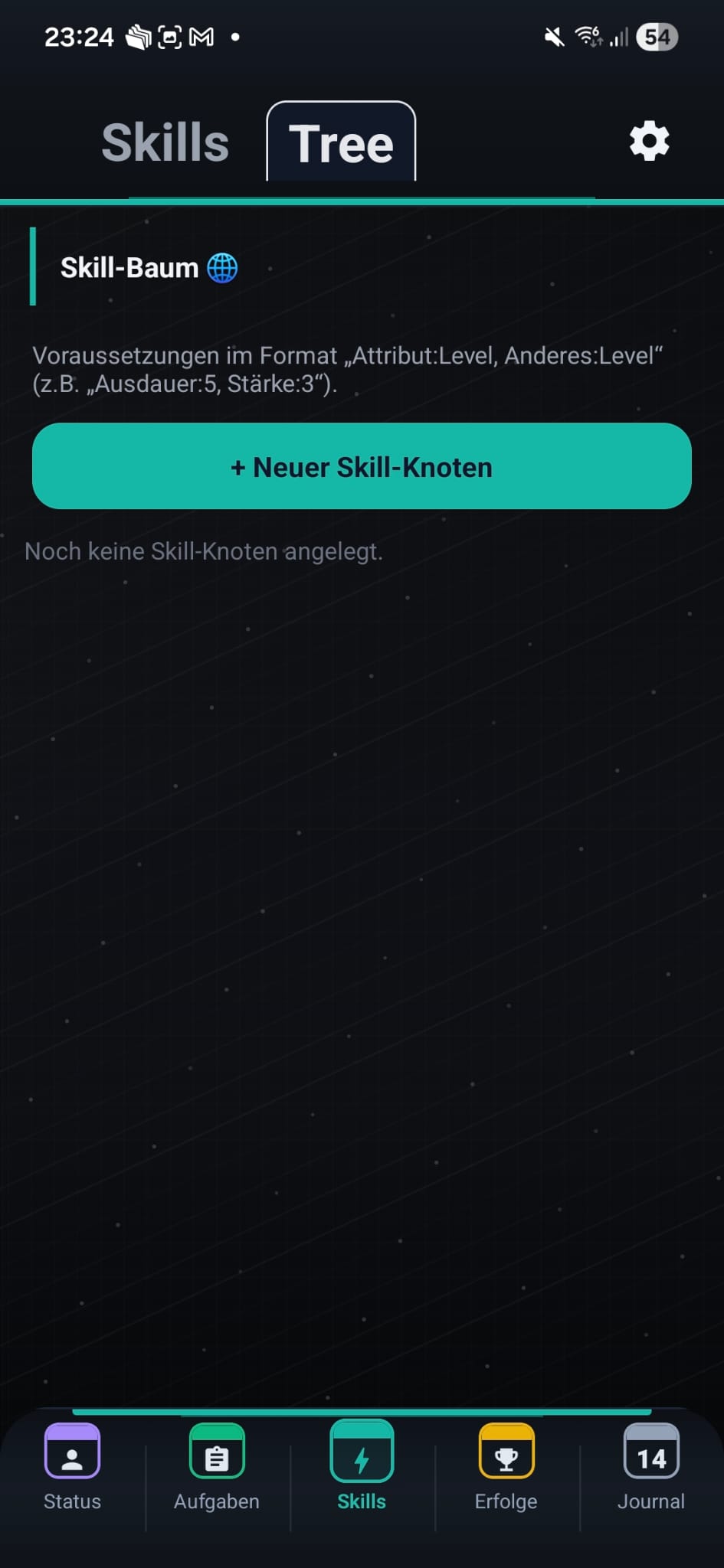Viewport: 724px width, 1568px height.
Task: Switch to the Skills top tab
Action: [165, 143]
